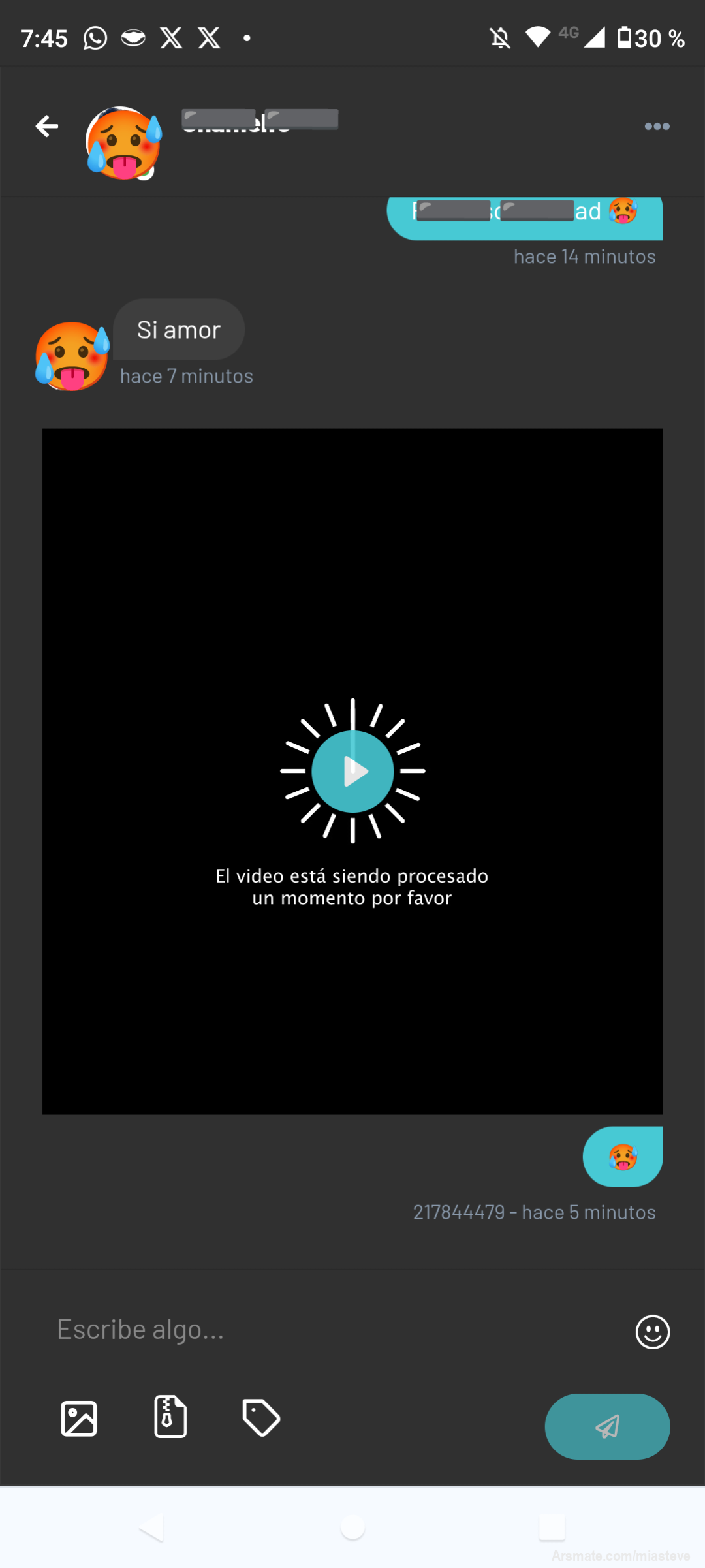
Task: Attach a zip file to the chat
Action: point(170,1417)
